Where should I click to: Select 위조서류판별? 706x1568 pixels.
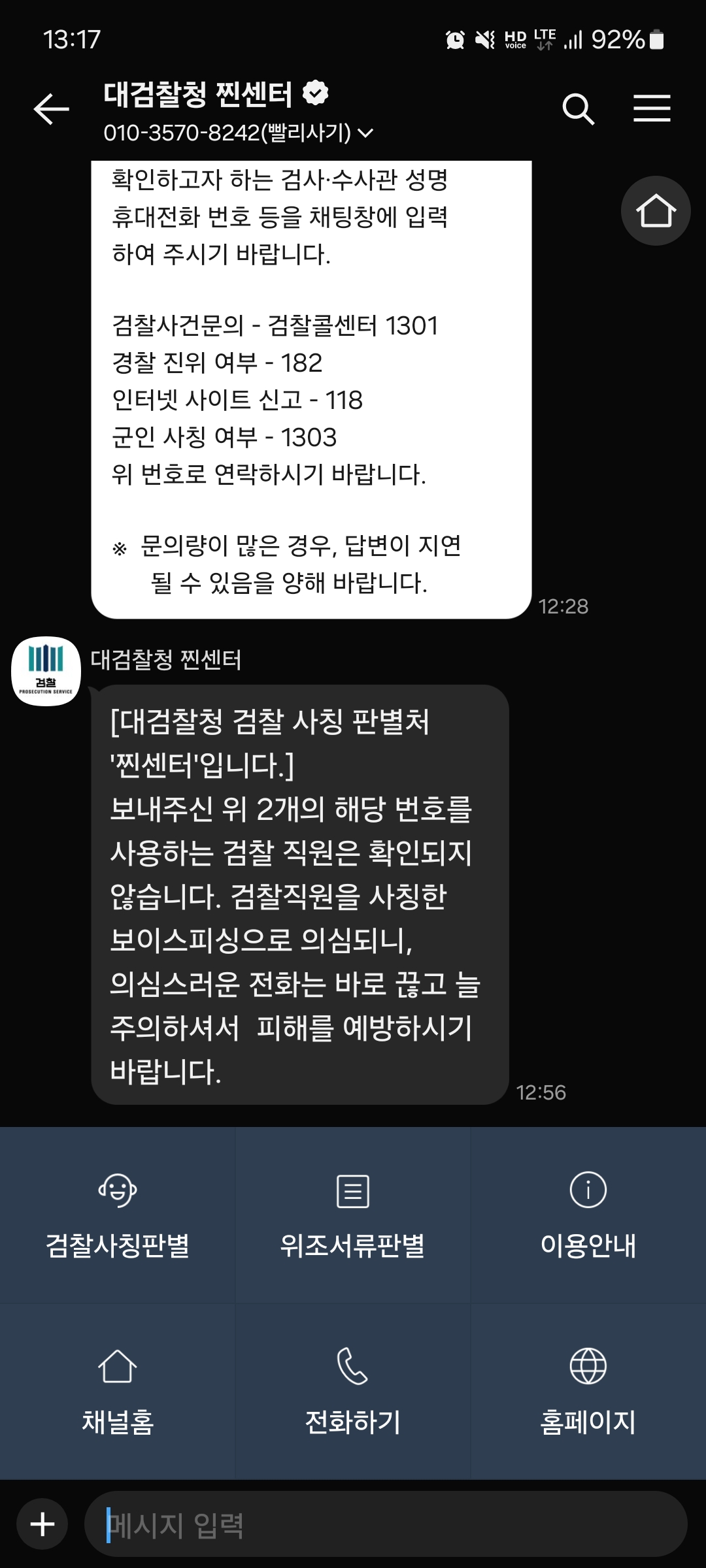coord(353,1215)
